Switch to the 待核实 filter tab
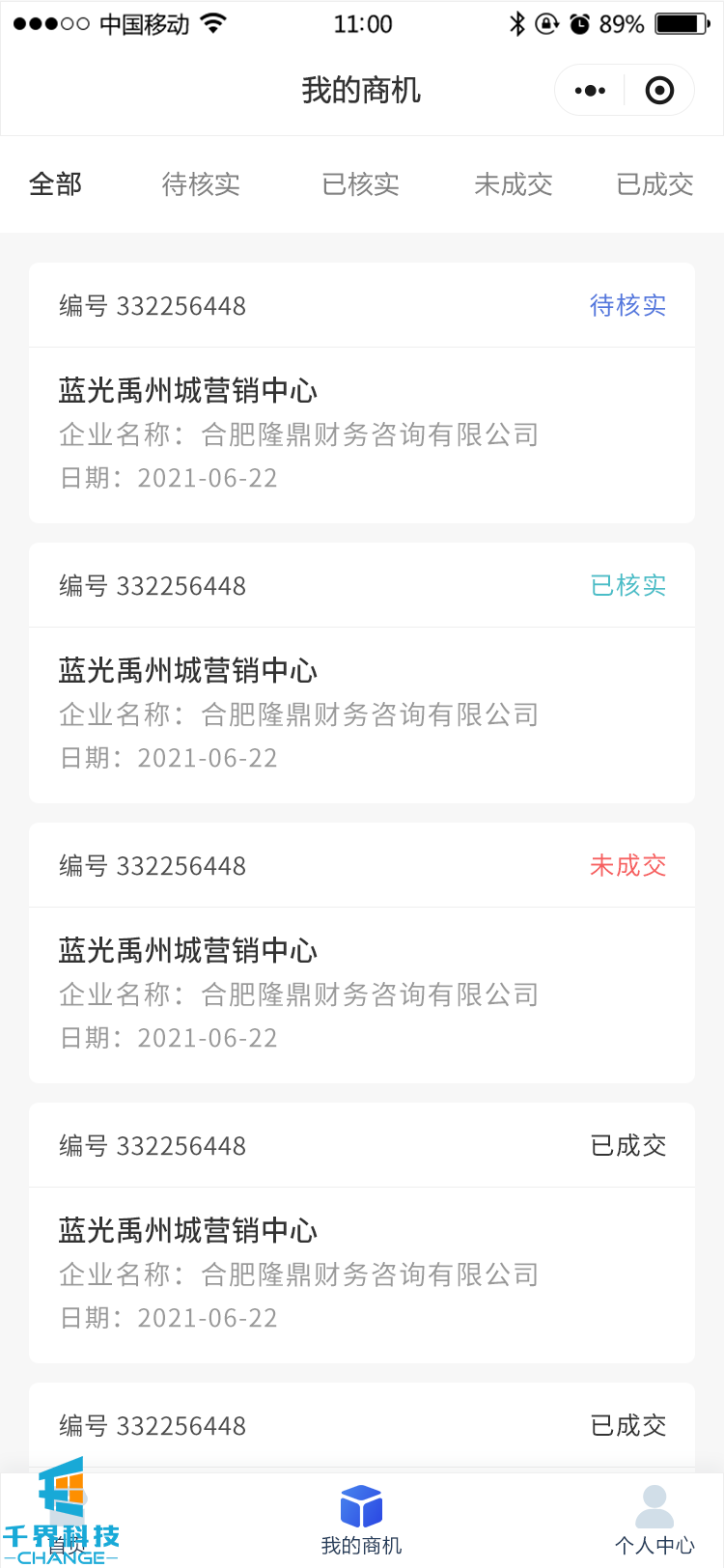This screenshot has width=724, height=1568. click(201, 184)
